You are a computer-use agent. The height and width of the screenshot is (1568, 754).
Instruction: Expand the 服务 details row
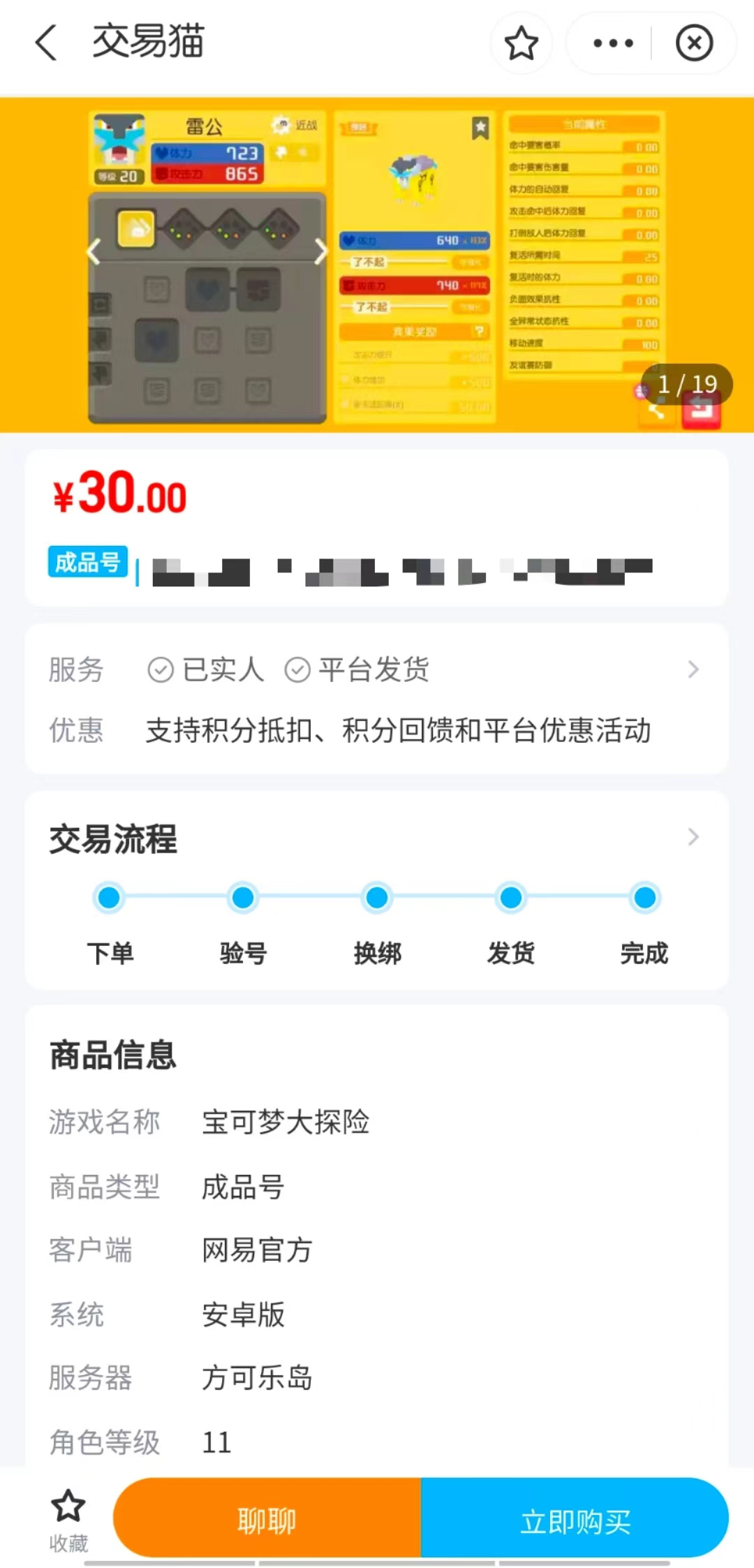[693, 670]
